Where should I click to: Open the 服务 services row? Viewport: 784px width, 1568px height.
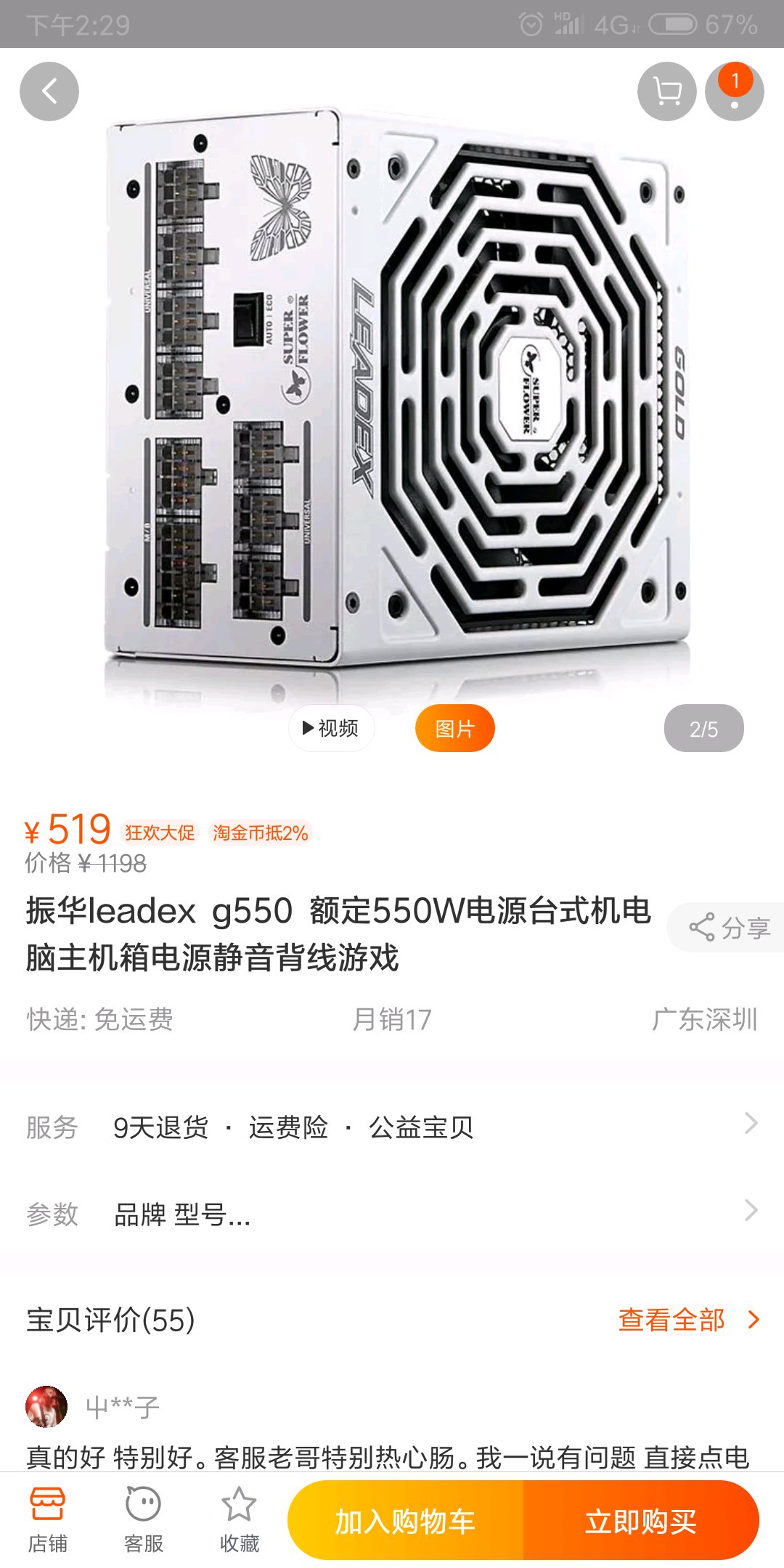(x=392, y=1127)
